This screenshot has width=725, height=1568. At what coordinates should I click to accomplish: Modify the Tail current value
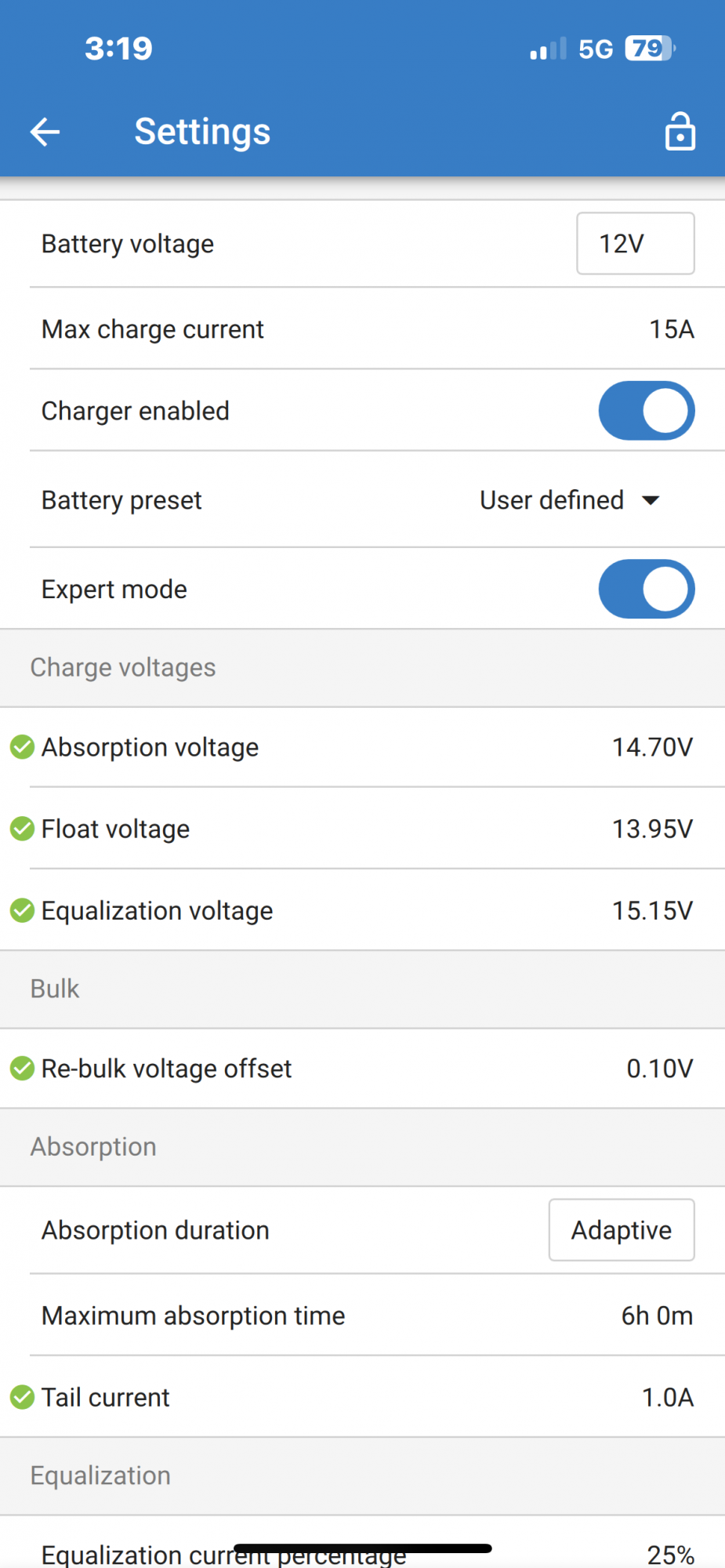tap(362, 1397)
